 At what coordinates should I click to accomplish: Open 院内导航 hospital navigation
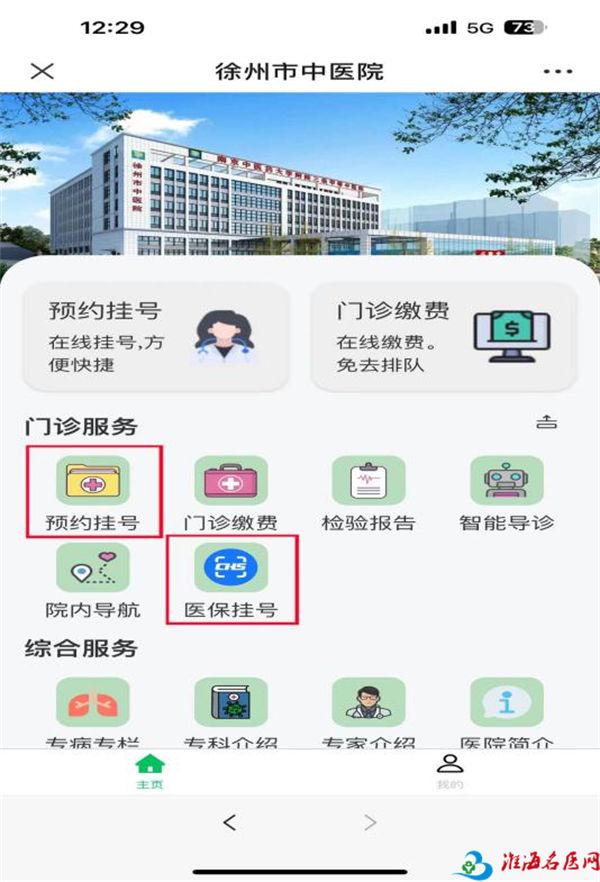point(92,581)
